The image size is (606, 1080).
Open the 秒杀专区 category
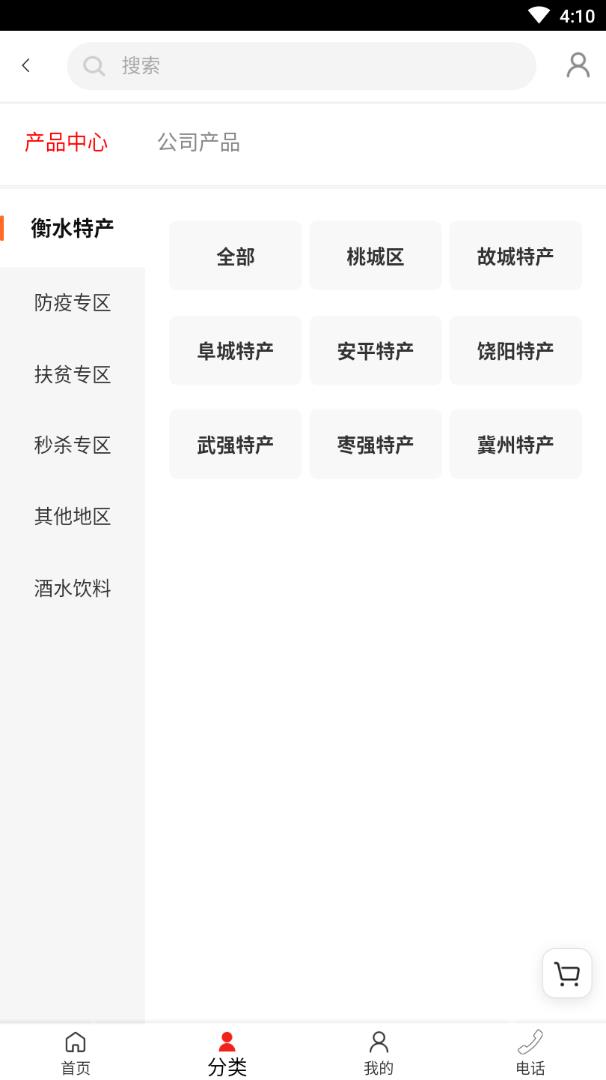pyautogui.click(x=72, y=446)
